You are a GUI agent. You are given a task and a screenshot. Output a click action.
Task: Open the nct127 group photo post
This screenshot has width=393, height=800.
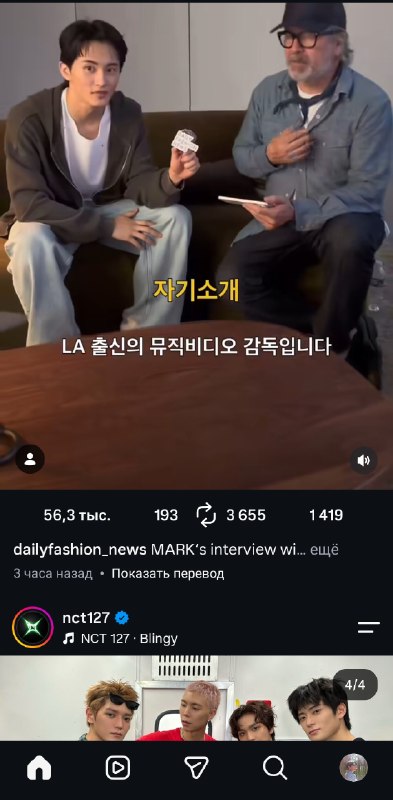[196, 698]
